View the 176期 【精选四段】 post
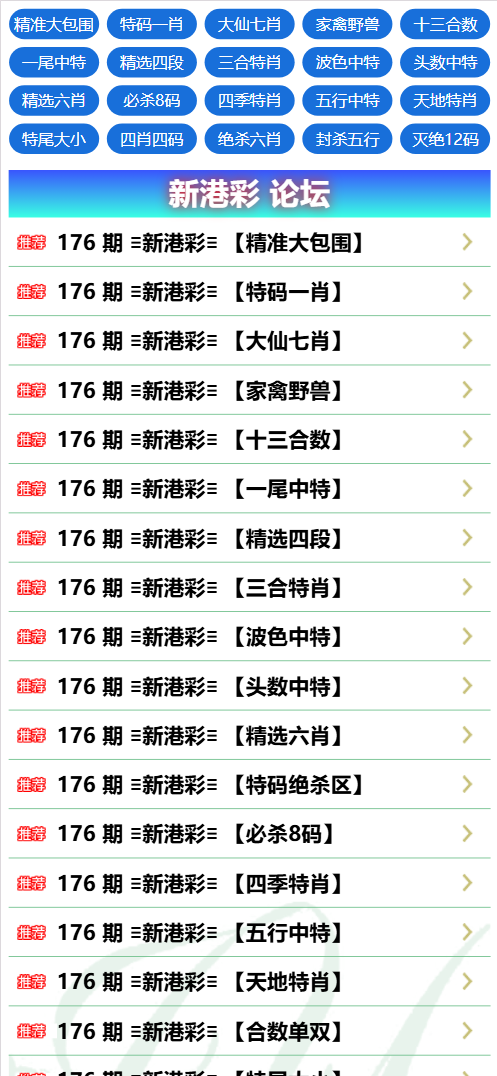497x1076 pixels. pyautogui.click(x=249, y=538)
